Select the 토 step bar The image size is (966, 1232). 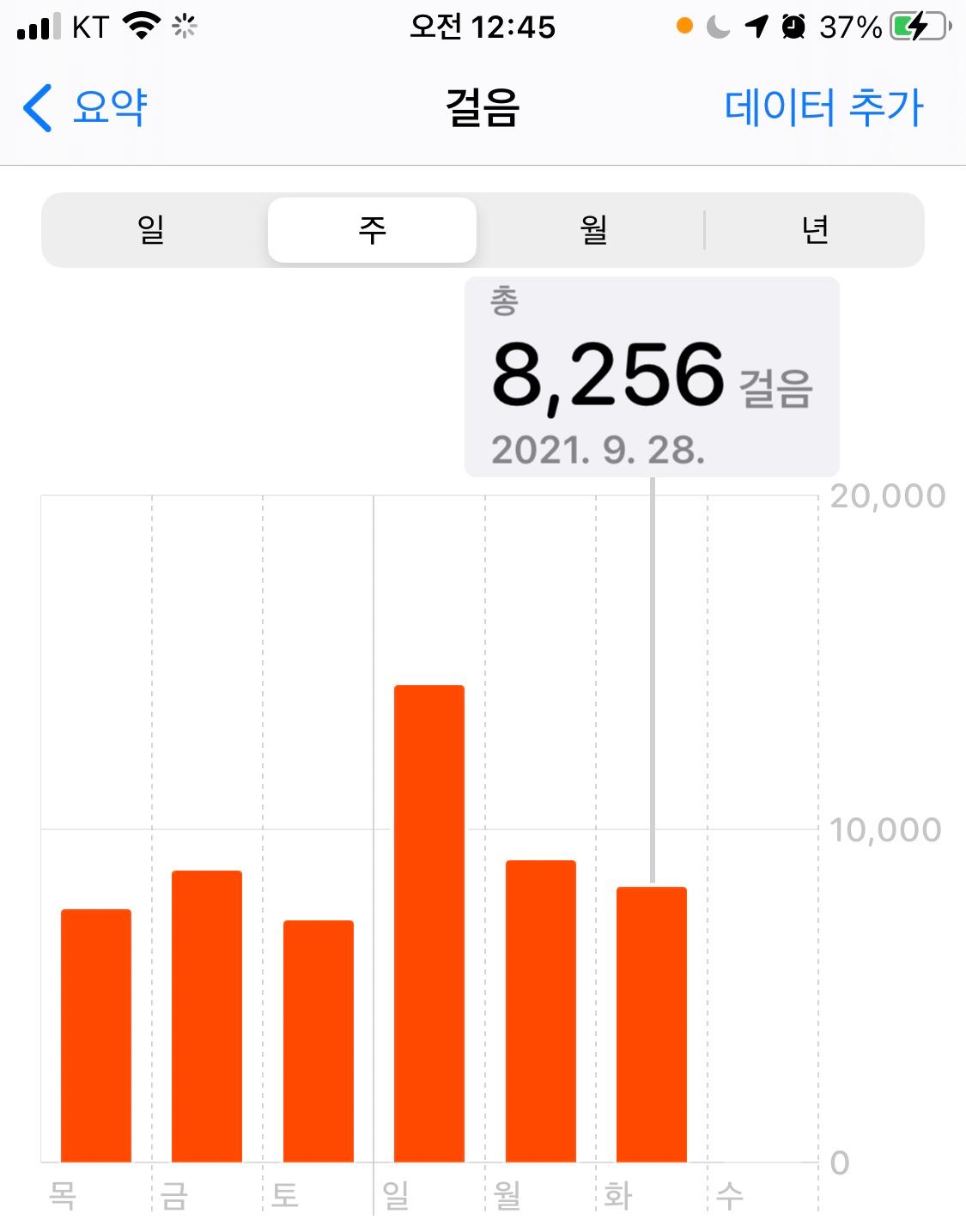319,1041
